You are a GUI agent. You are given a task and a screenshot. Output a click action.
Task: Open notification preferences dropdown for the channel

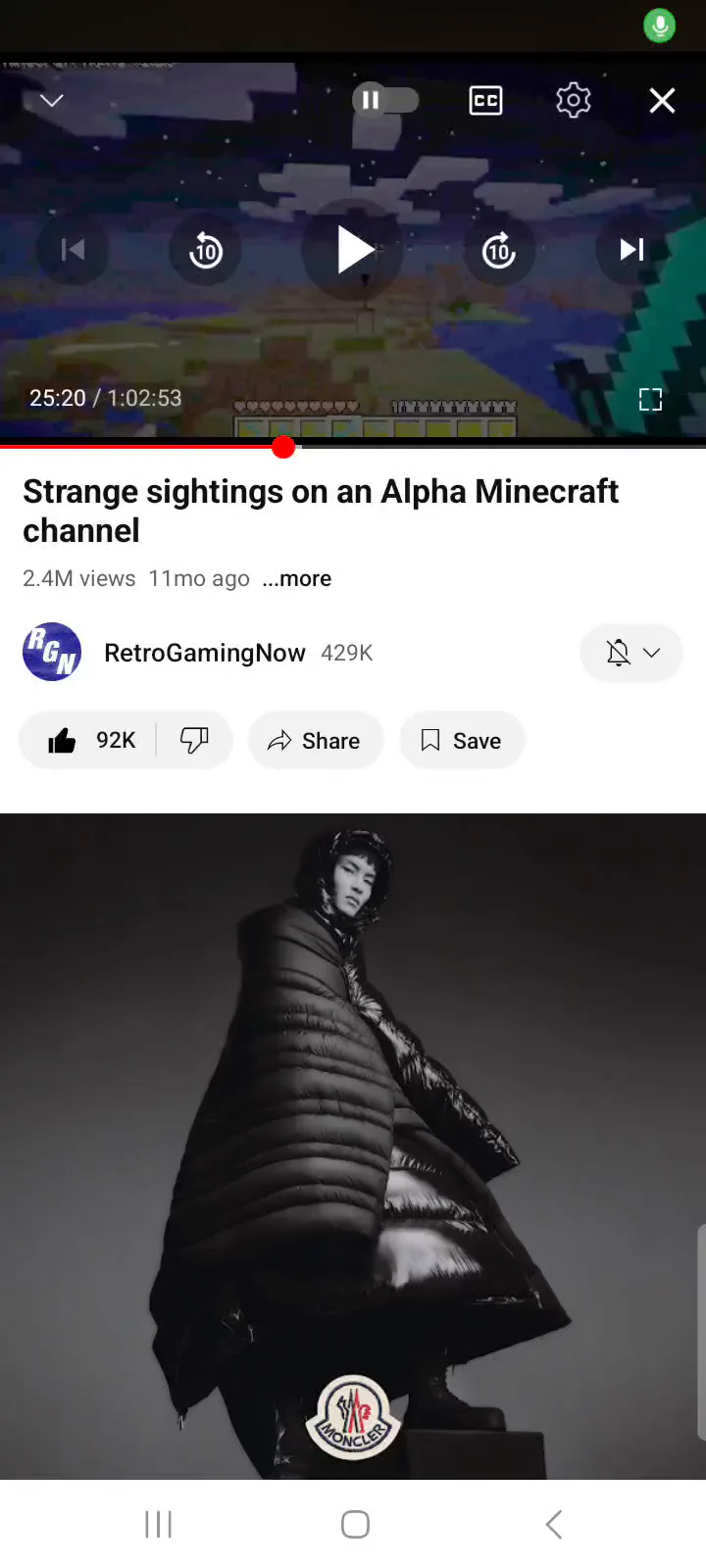coord(631,653)
